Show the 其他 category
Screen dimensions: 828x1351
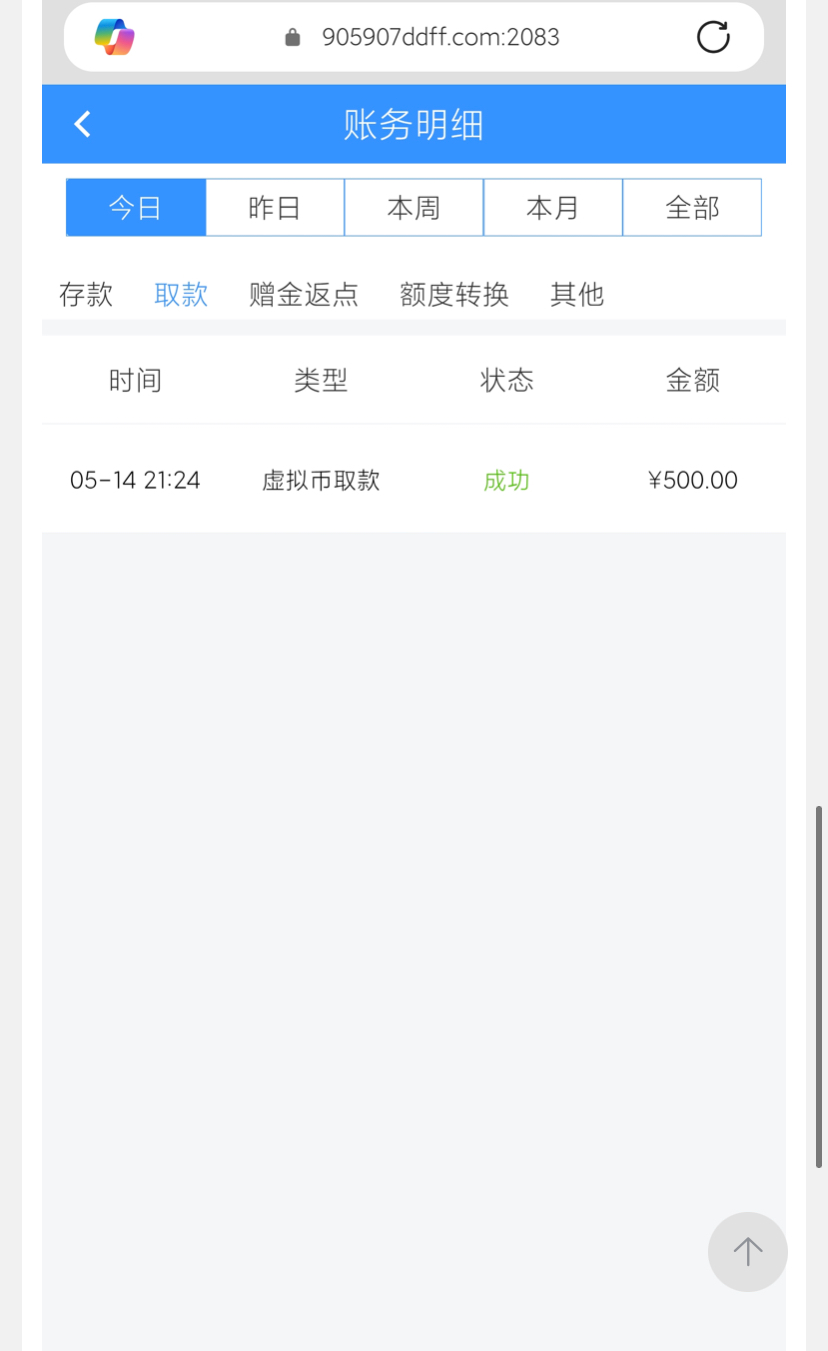[577, 295]
